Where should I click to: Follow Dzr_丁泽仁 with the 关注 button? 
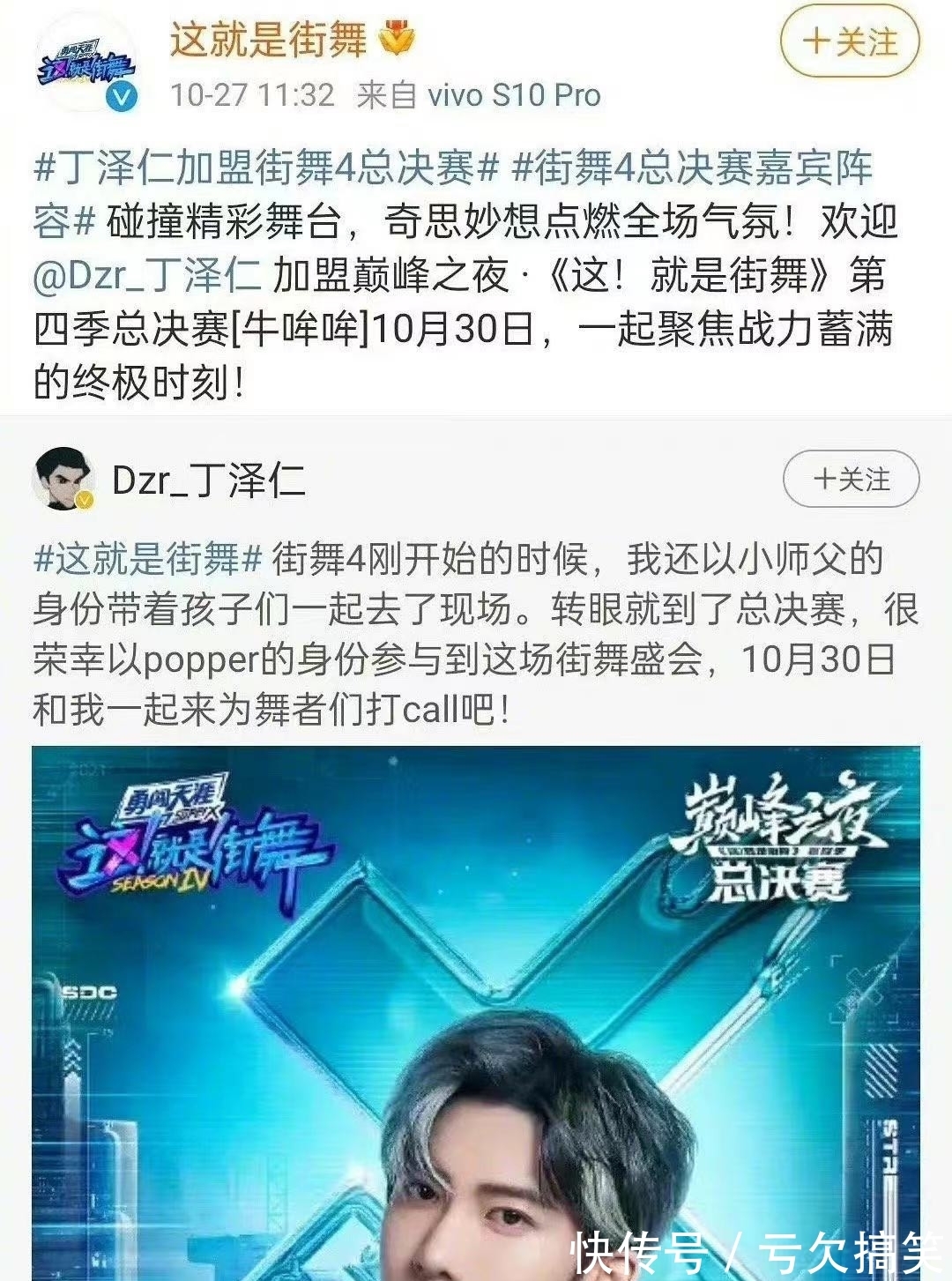click(851, 480)
